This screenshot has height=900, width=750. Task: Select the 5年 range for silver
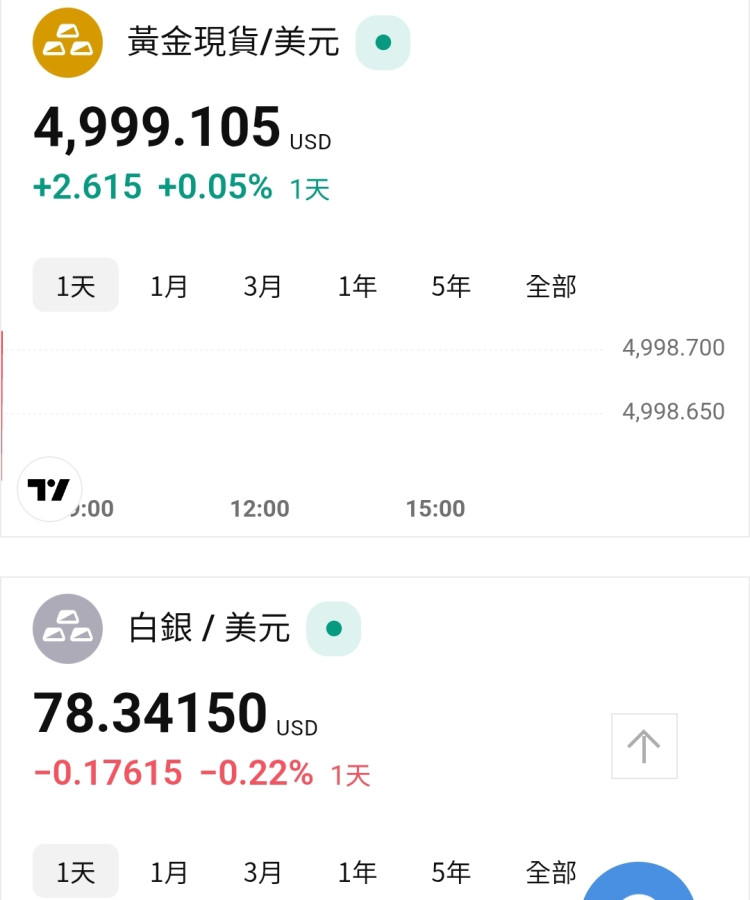click(x=451, y=872)
